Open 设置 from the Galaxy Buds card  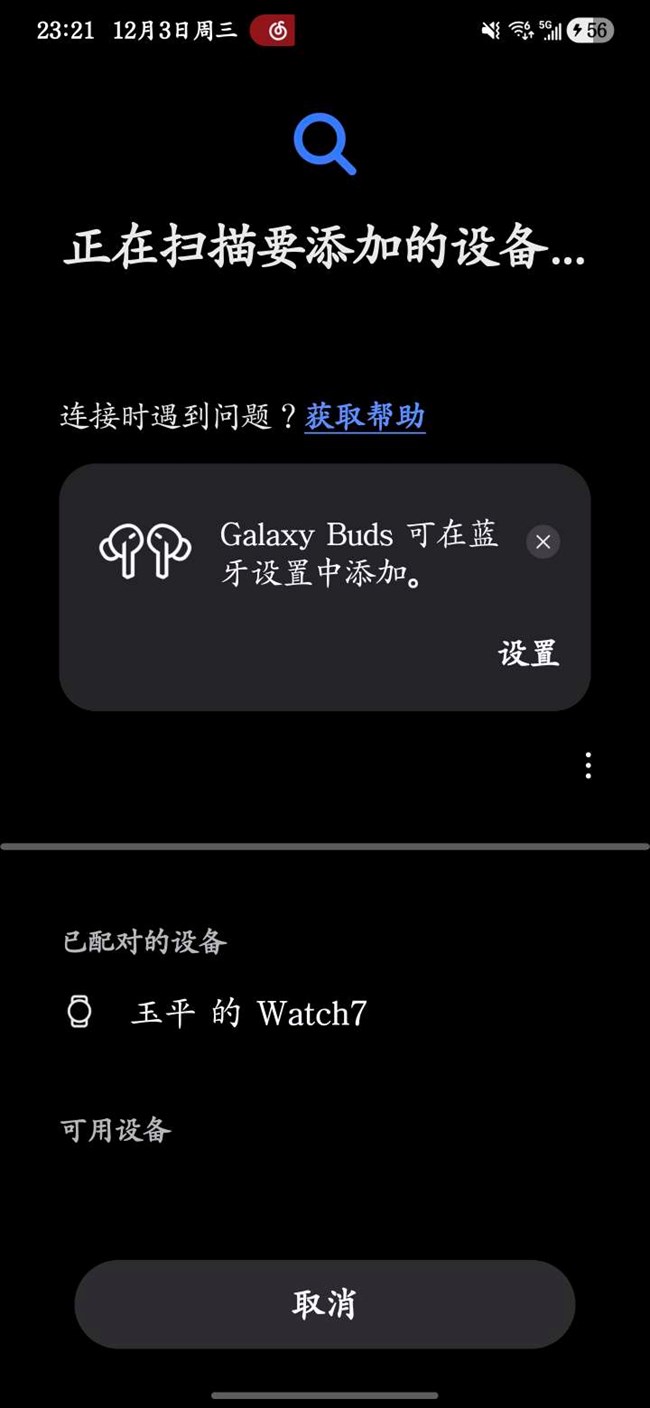click(528, 654)
